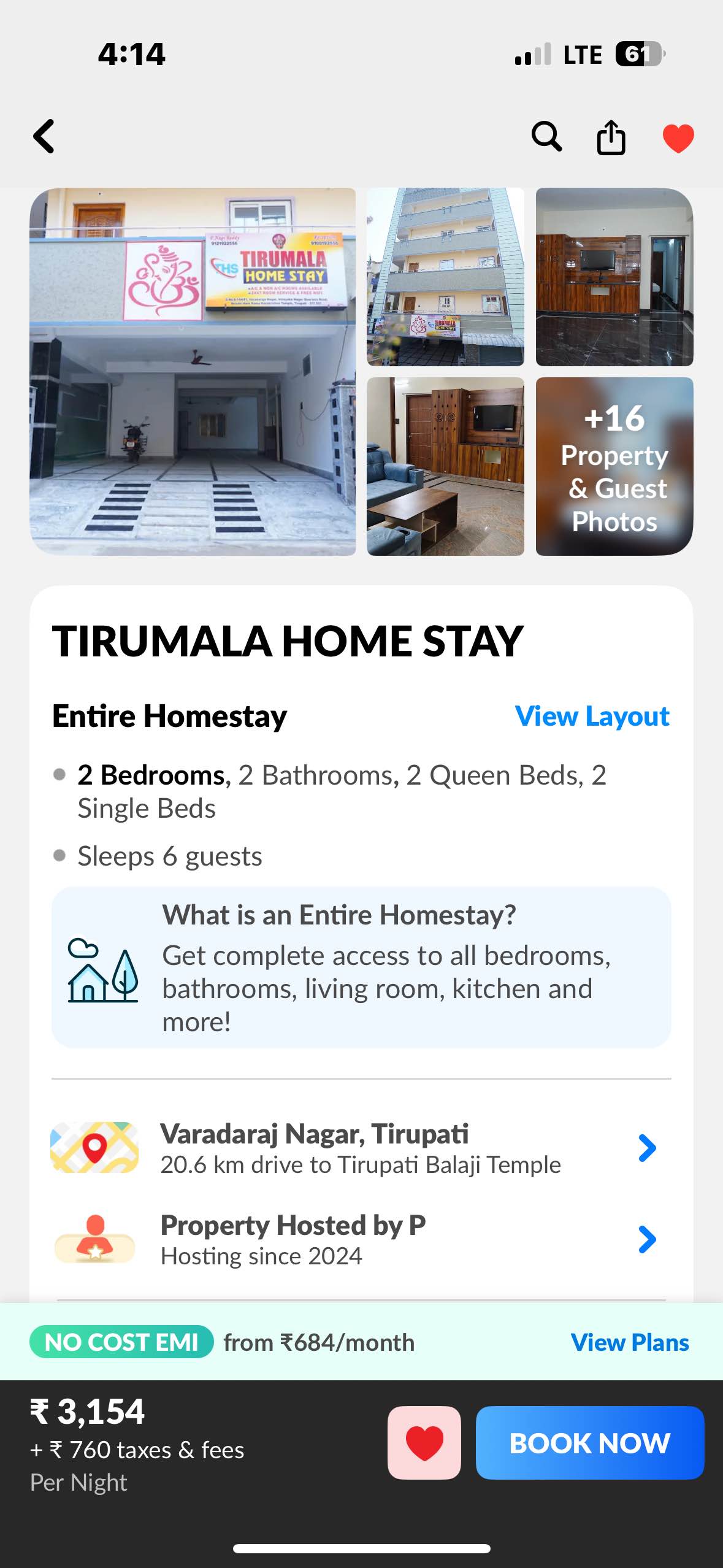Tap the Book Now button
The width and height of the screenshot is (723, 1568).
coord(589,1442)
